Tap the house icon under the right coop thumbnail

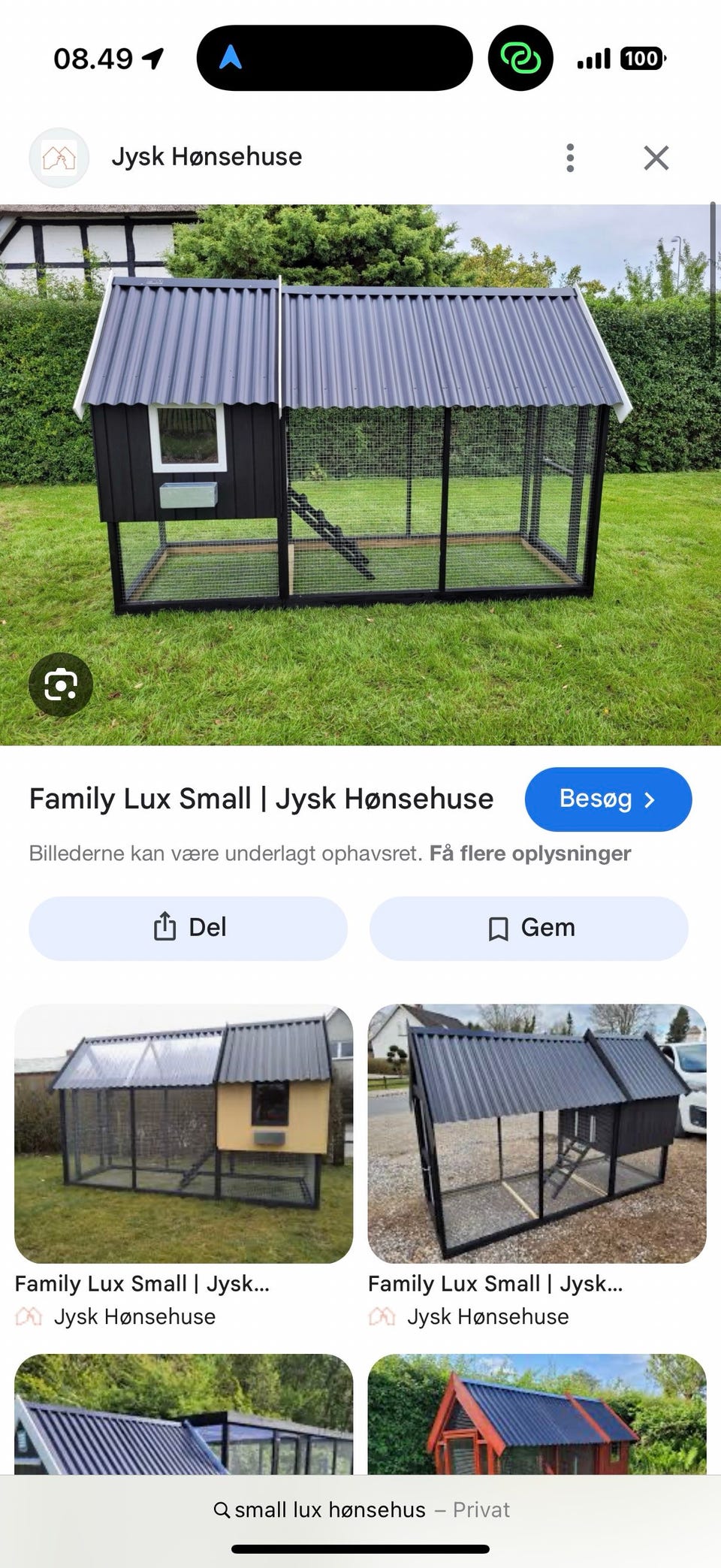tap(383, 1316)
